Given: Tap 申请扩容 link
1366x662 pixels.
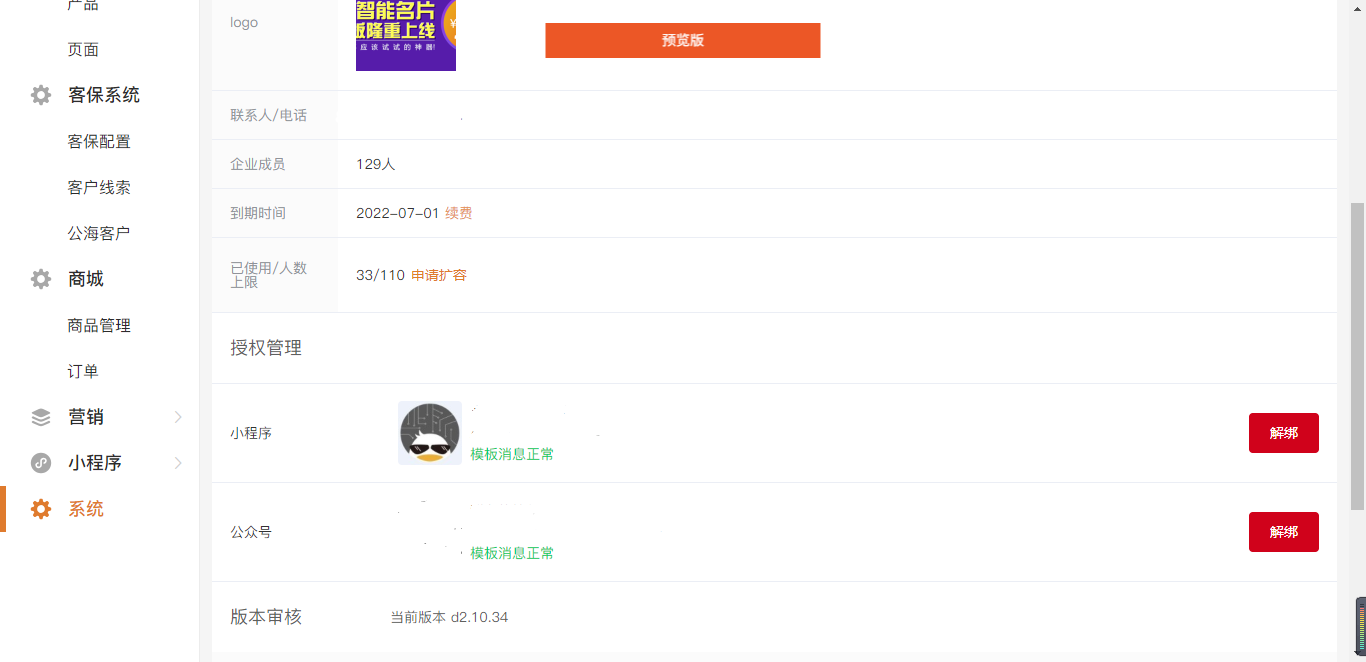Looking at the screenshot, I should pos(439,275).
